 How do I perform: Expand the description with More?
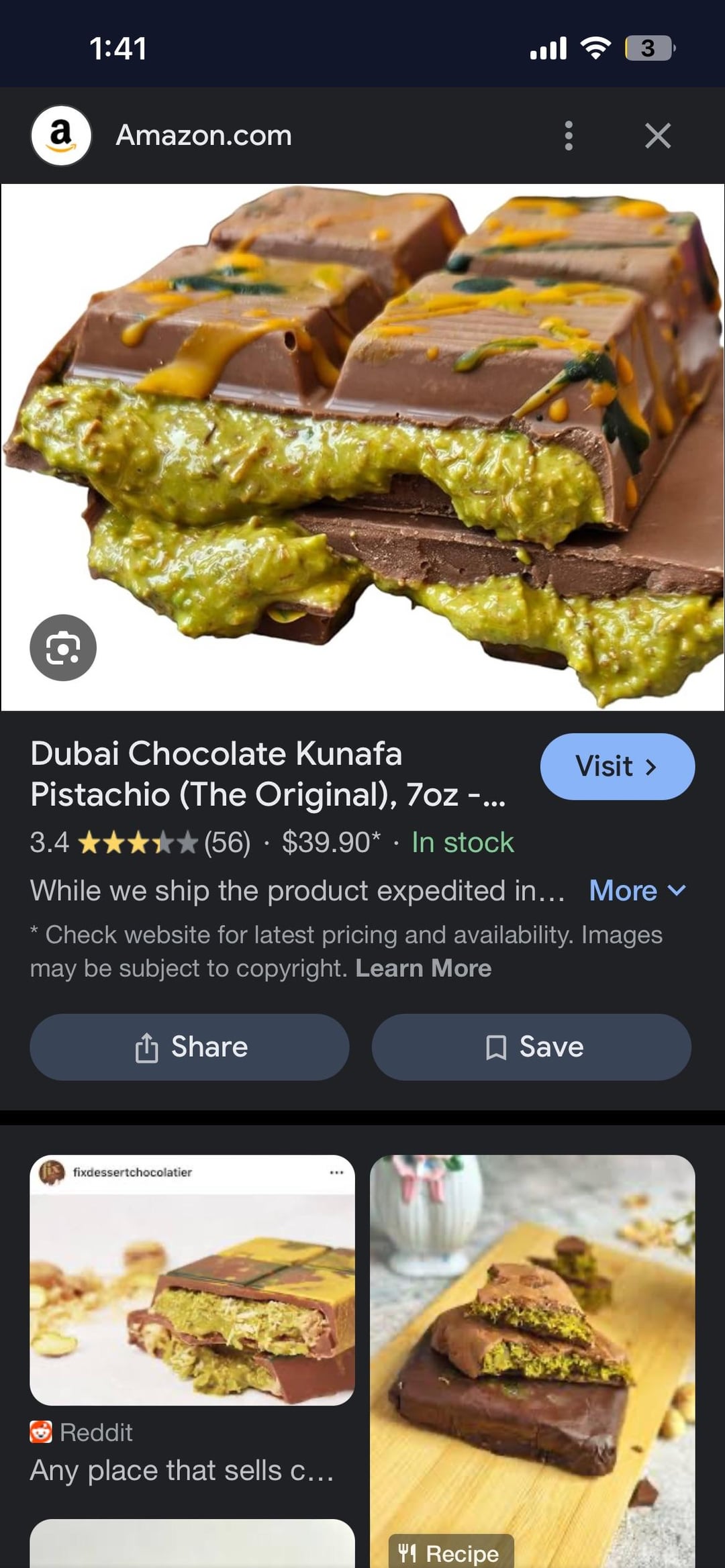click(x=637, y=891)
